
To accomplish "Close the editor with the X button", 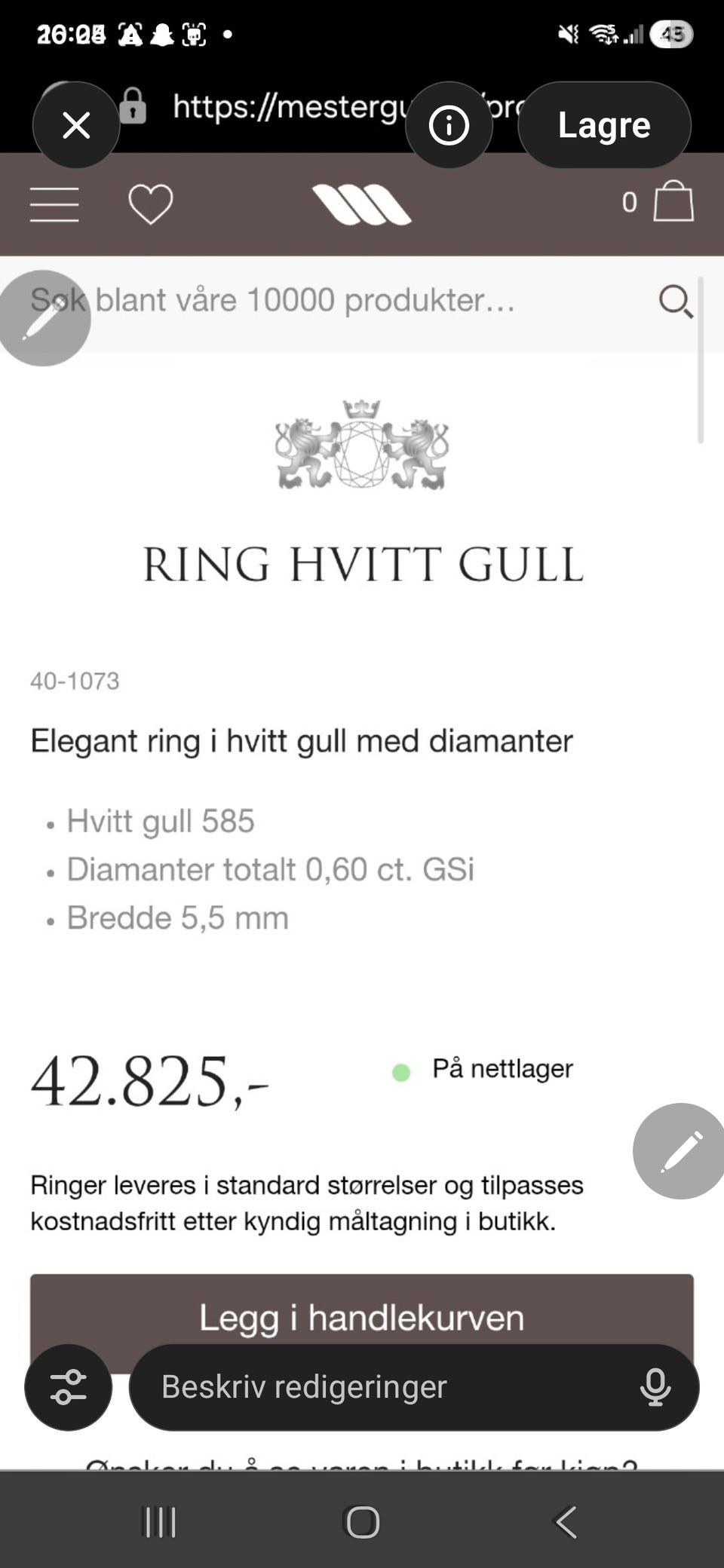I will [x=76, y=125].
